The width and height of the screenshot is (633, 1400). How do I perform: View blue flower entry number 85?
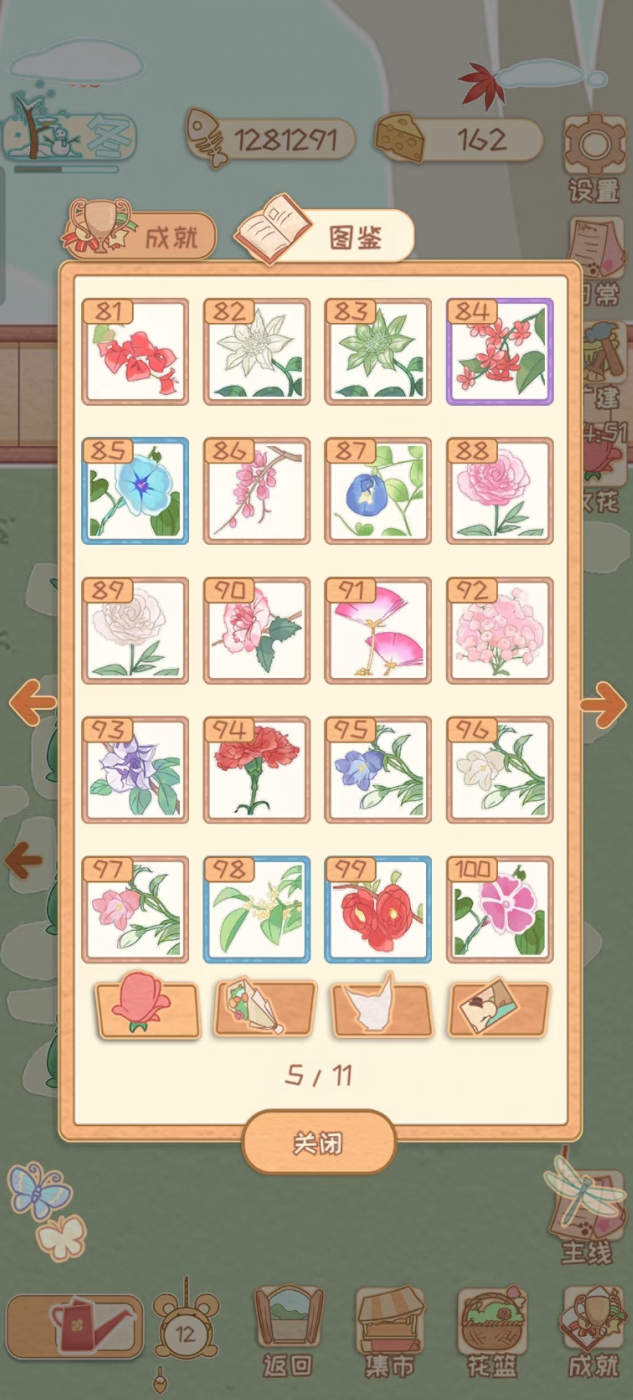(x=135, y=491)
